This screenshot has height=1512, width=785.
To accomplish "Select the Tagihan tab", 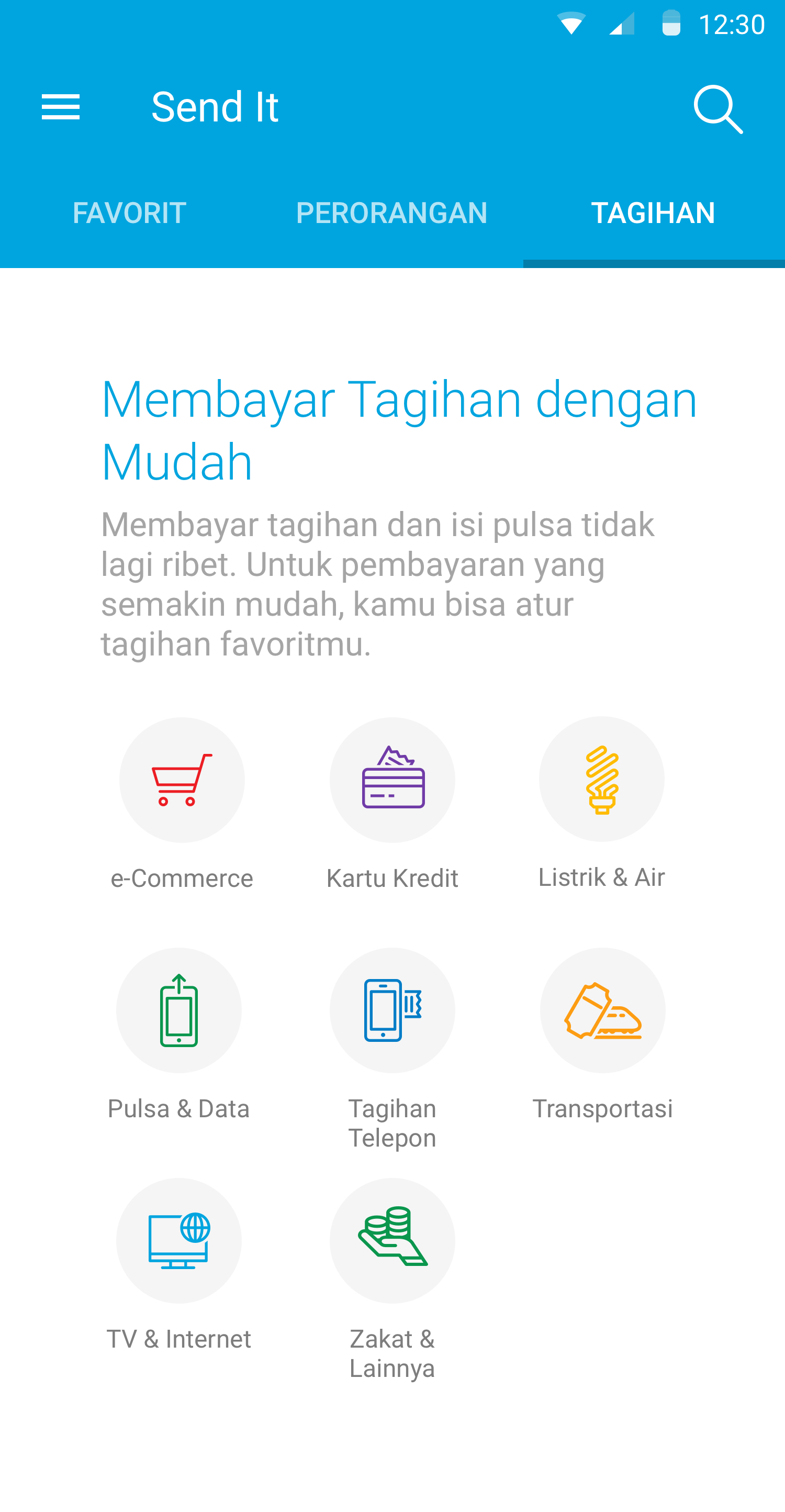I will point(653,213).
